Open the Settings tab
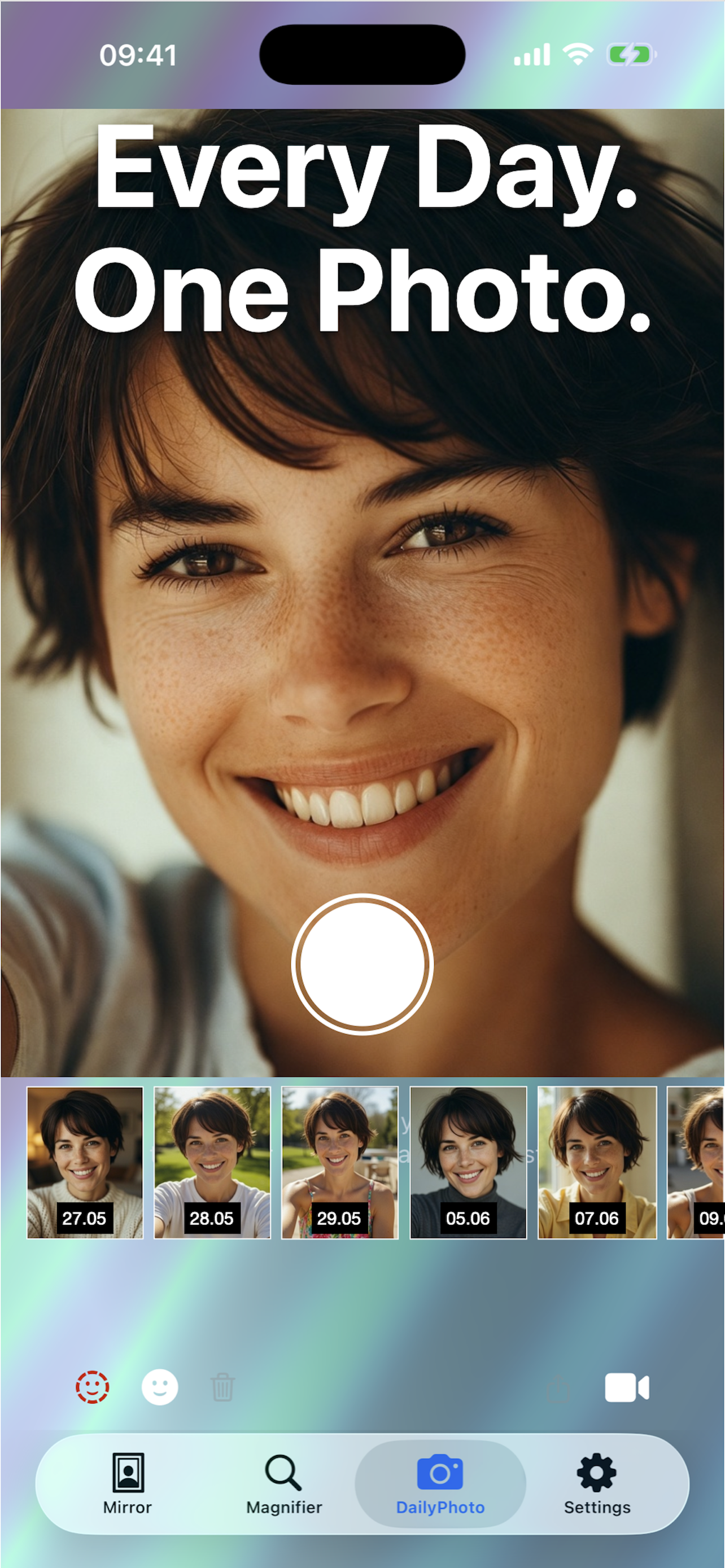The height and width of the screenshot is (1568, 725). coord(597,1483)
